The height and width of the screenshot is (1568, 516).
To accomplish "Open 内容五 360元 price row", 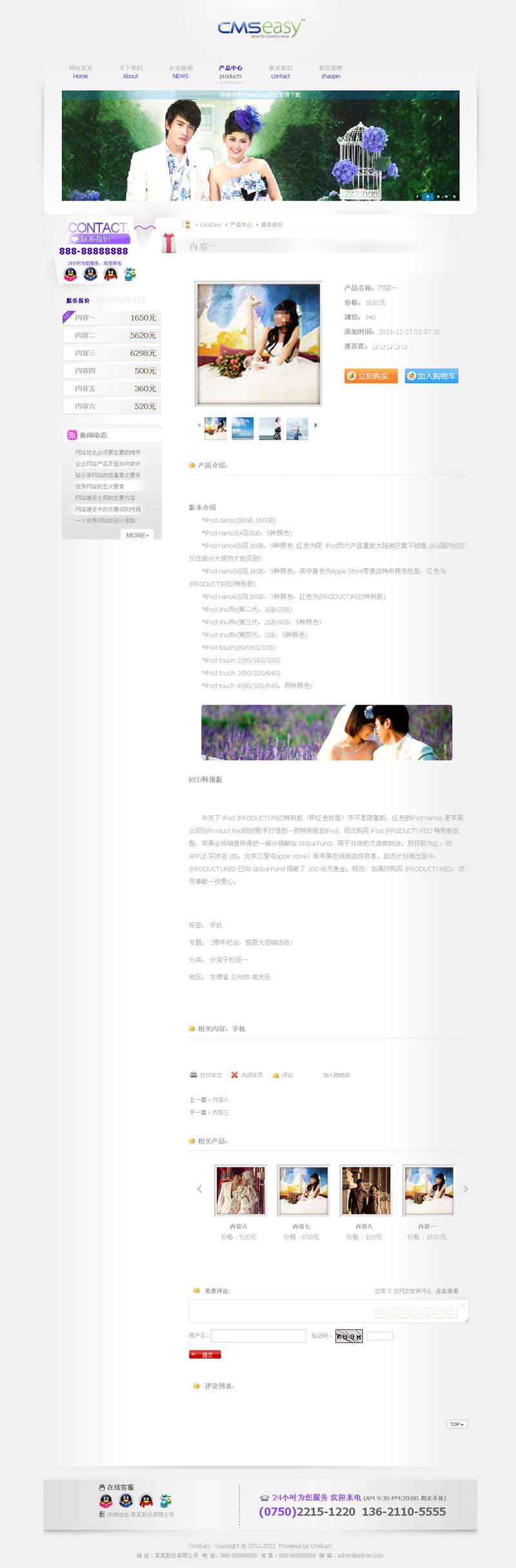I will (111, 389).
